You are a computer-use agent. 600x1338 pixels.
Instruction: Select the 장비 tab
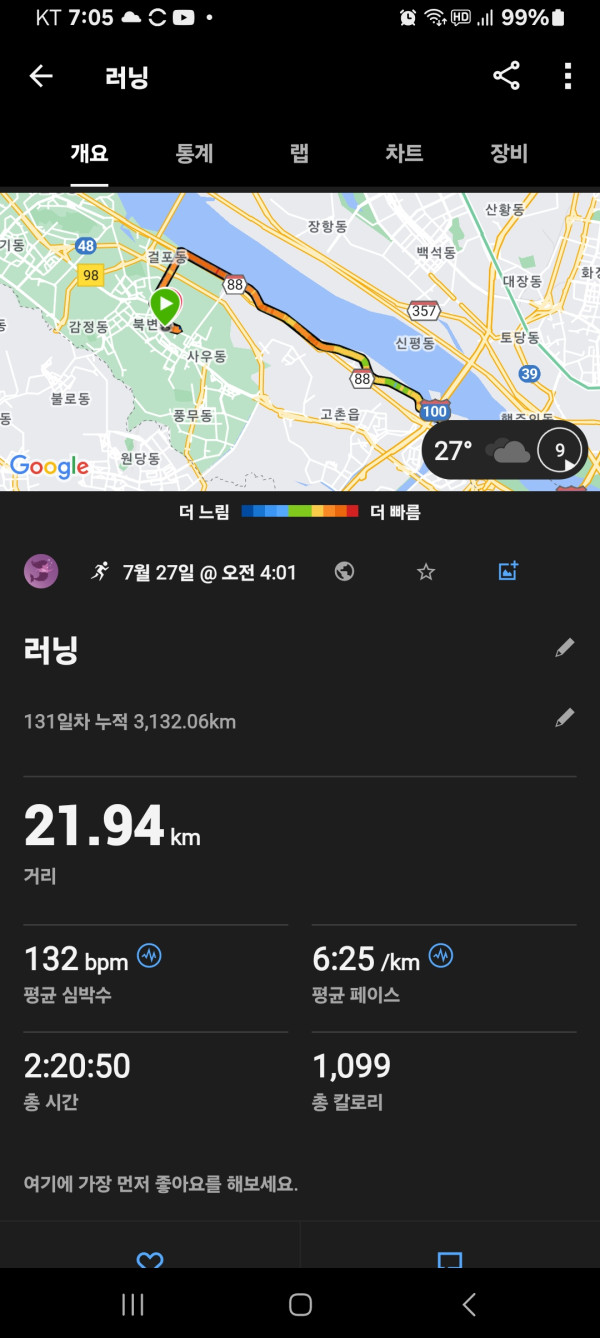point(509,154)
